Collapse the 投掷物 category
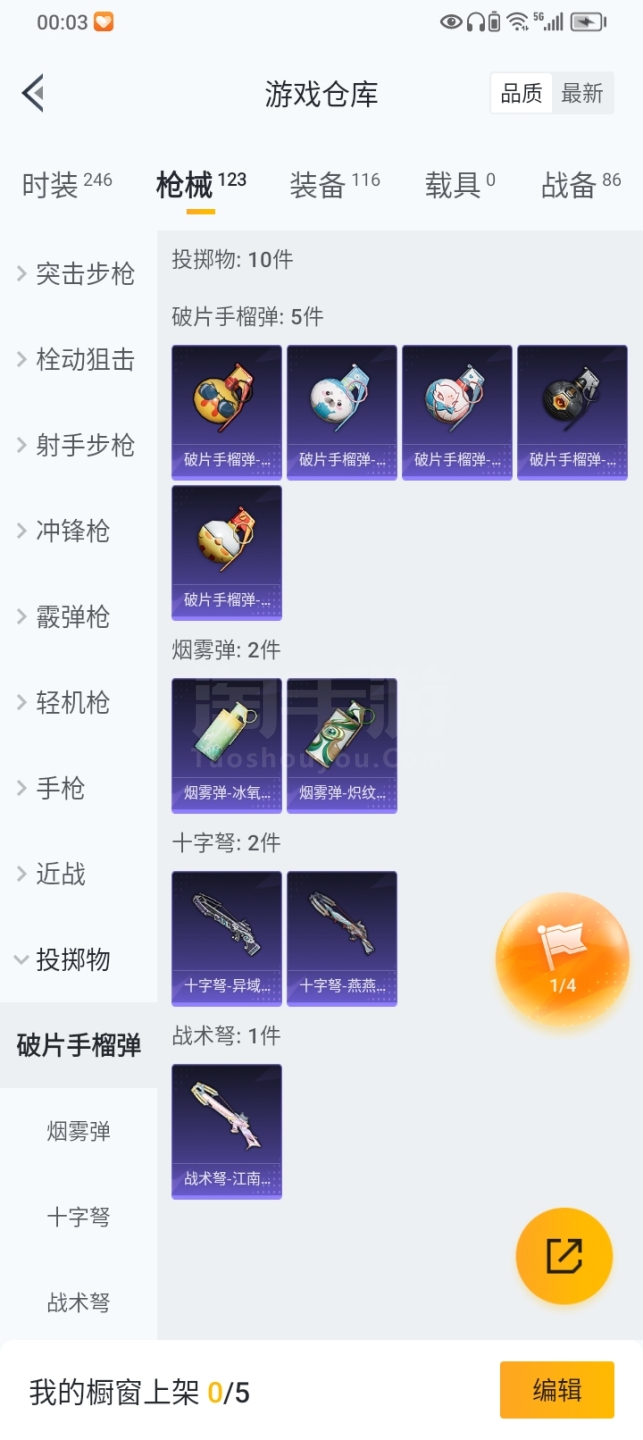The height and width of the screenshot is (1440, 643). (x=66, y=960)
